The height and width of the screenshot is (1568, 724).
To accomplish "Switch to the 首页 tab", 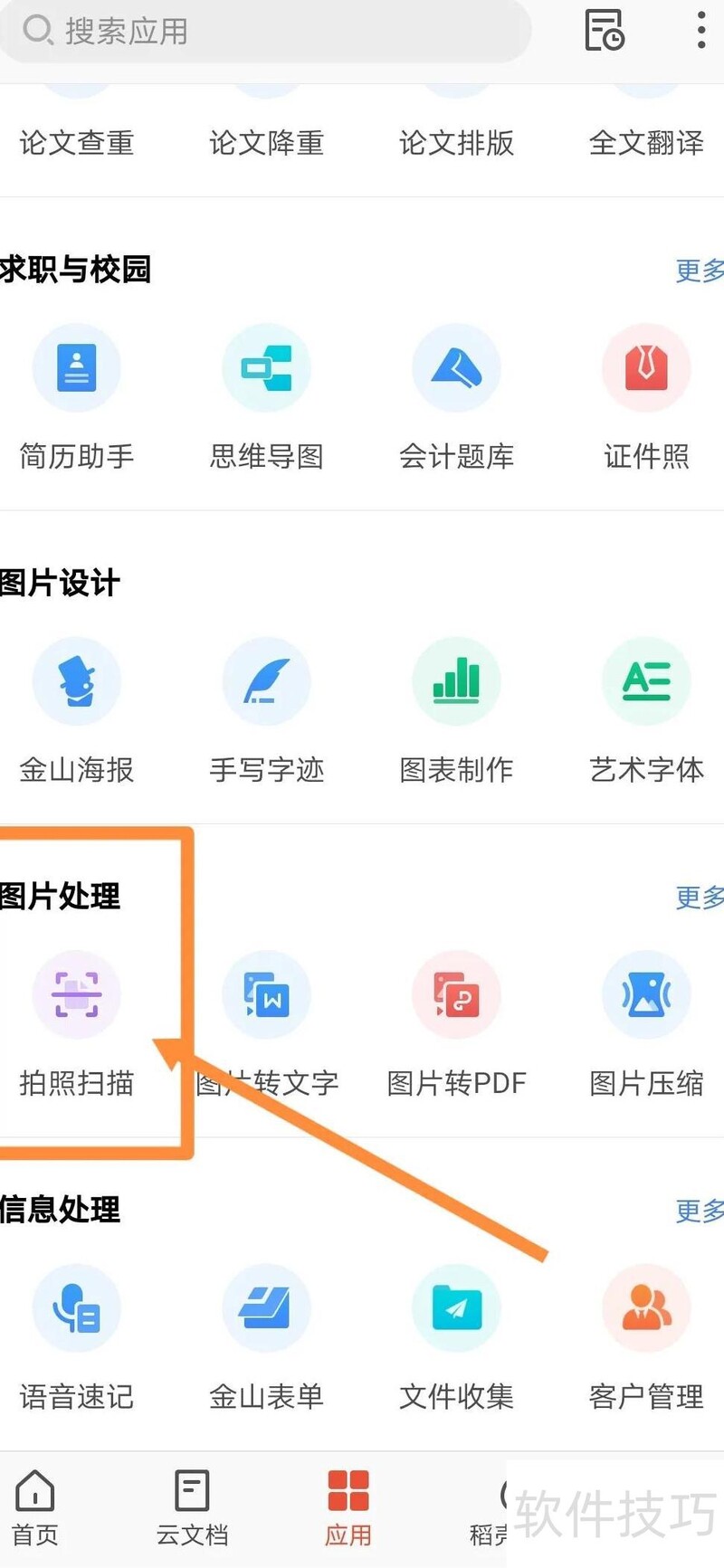I will pos(35,1507).
